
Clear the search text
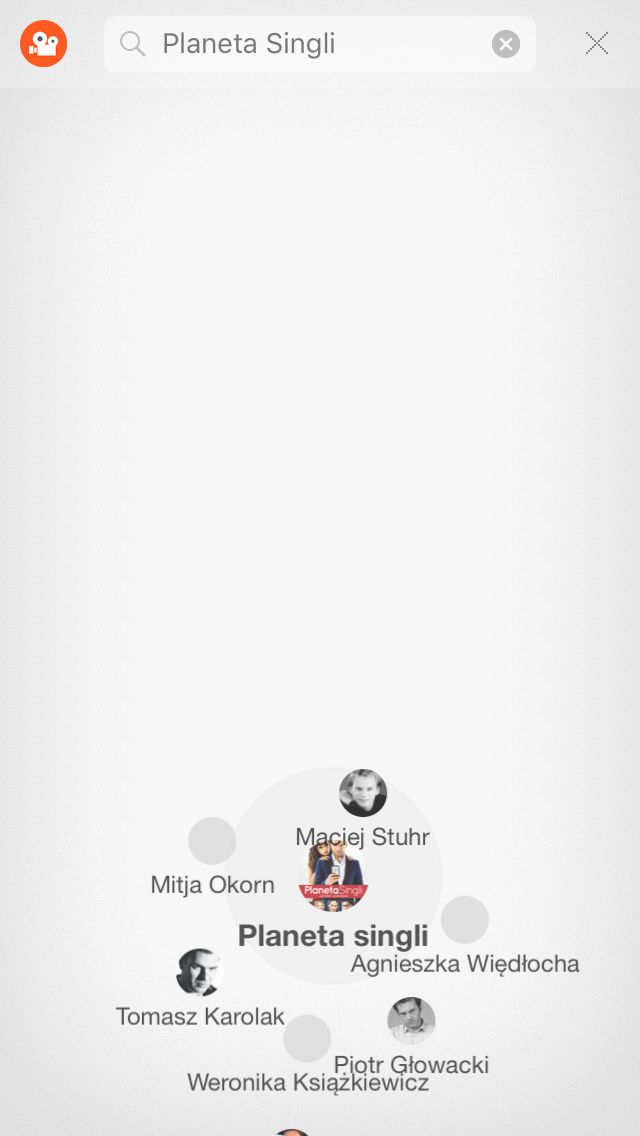pos(506,44)
